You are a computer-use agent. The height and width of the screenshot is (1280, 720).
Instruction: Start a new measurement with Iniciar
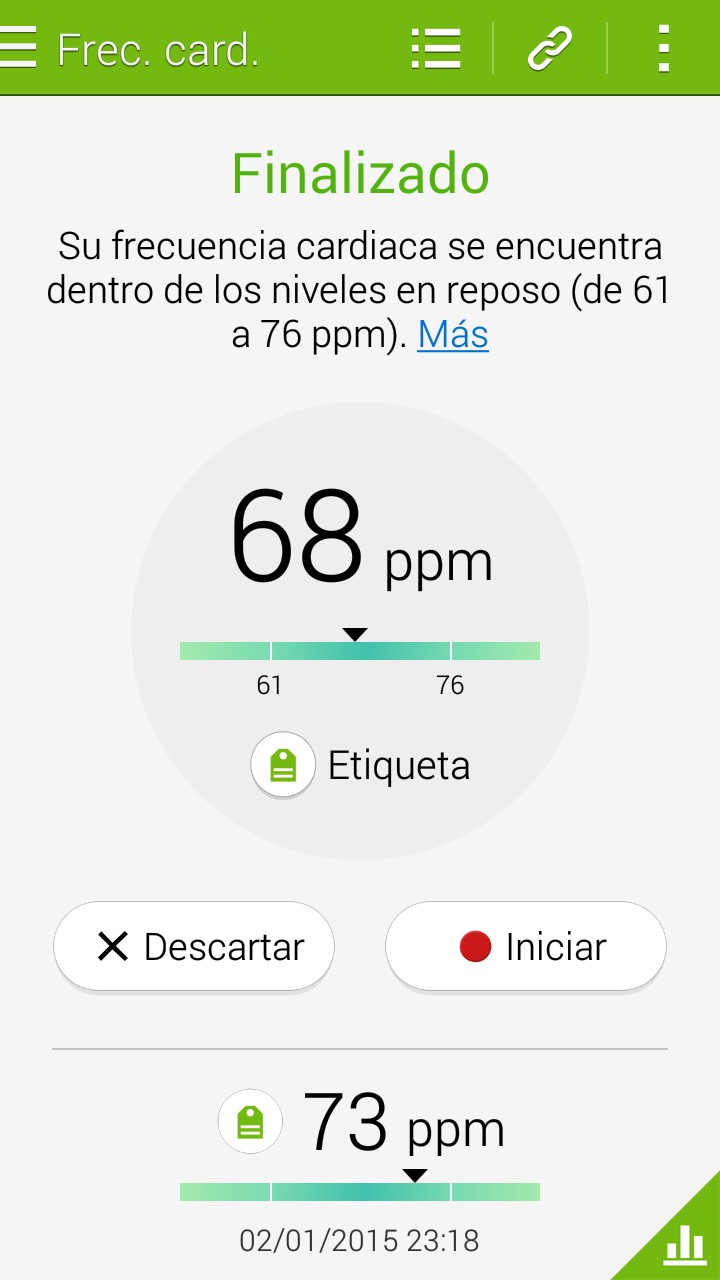tap(526, 946)
